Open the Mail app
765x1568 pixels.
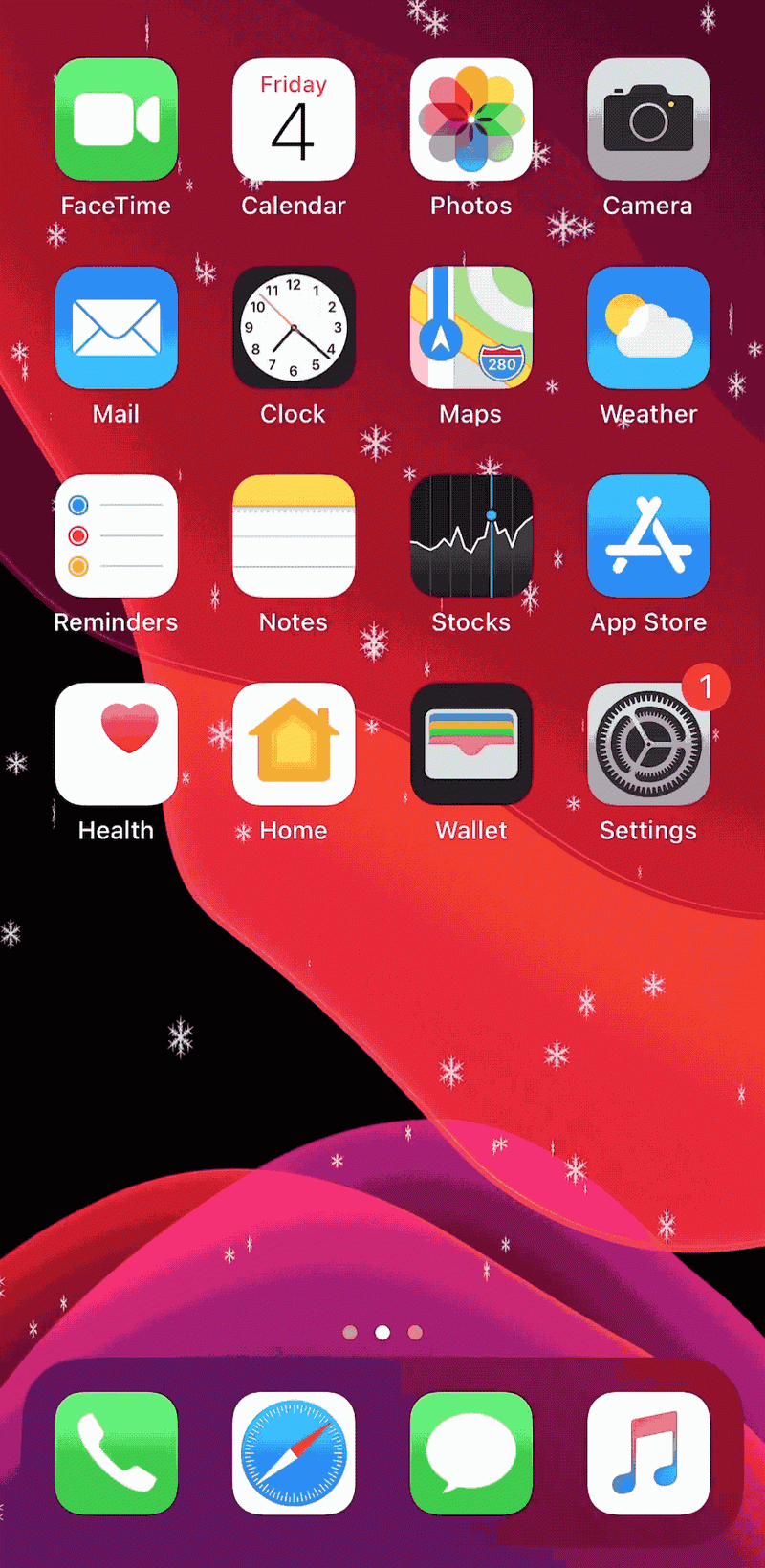116,328
